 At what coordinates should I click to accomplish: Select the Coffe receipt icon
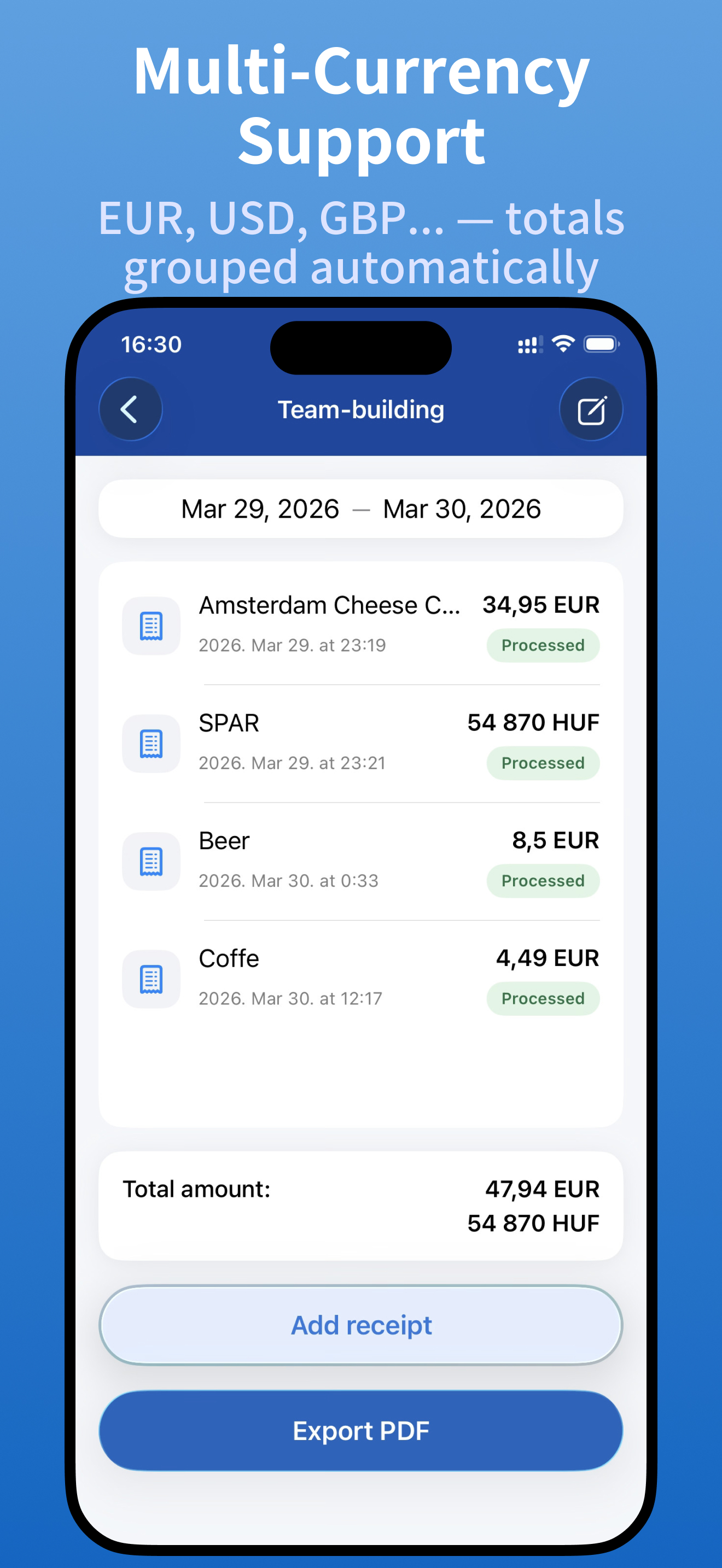150,978
